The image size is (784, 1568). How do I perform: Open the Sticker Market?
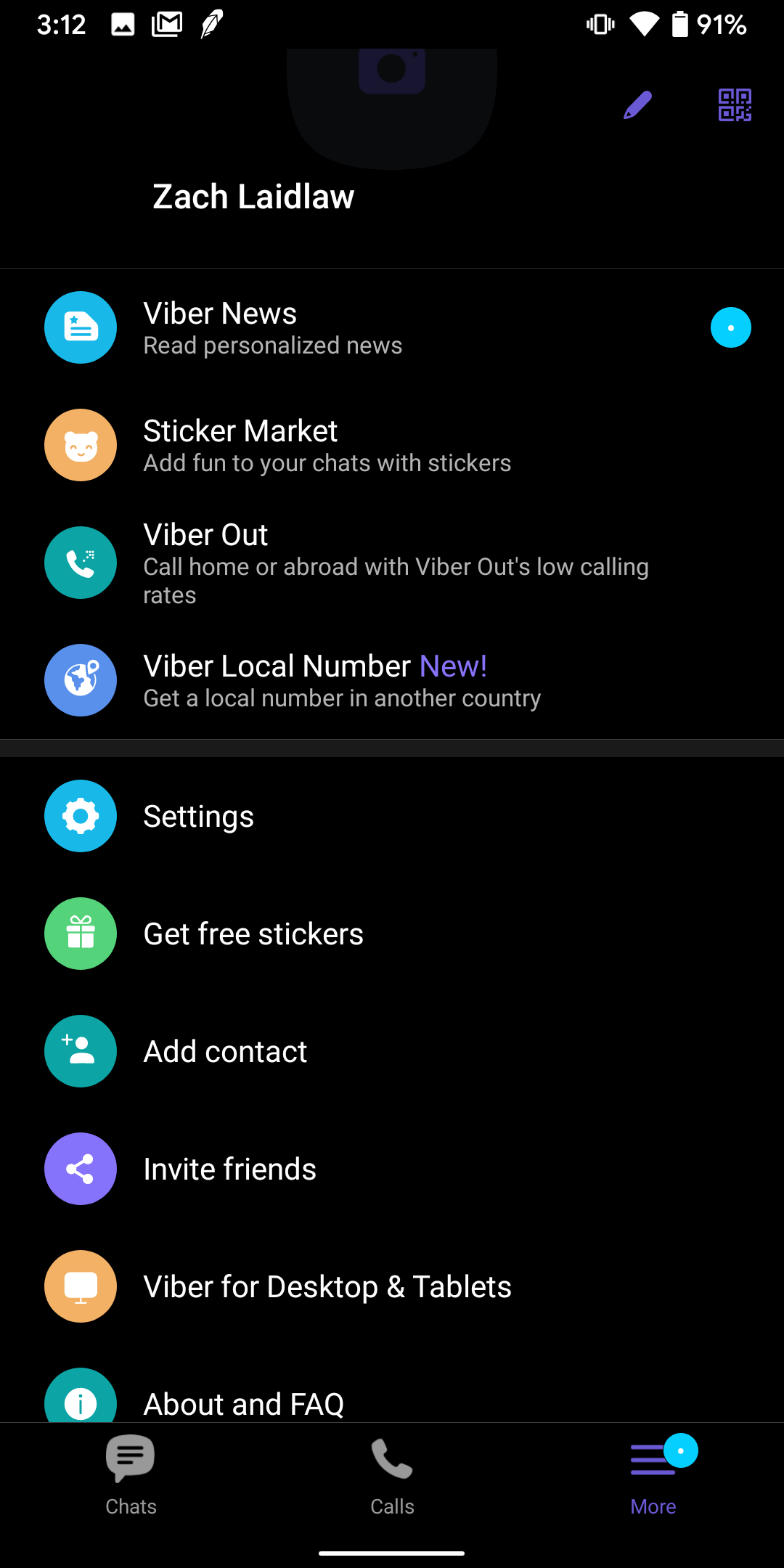392,445
